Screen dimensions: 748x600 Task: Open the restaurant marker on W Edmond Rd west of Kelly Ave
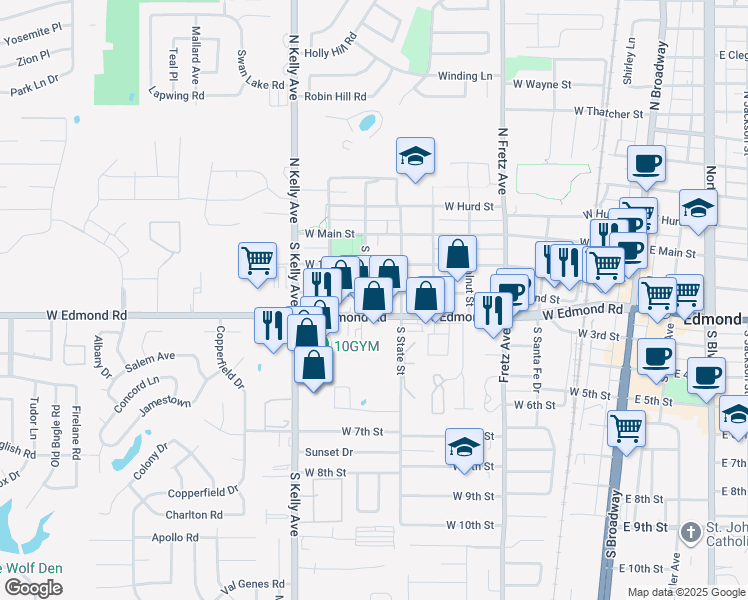click(273, 326)
